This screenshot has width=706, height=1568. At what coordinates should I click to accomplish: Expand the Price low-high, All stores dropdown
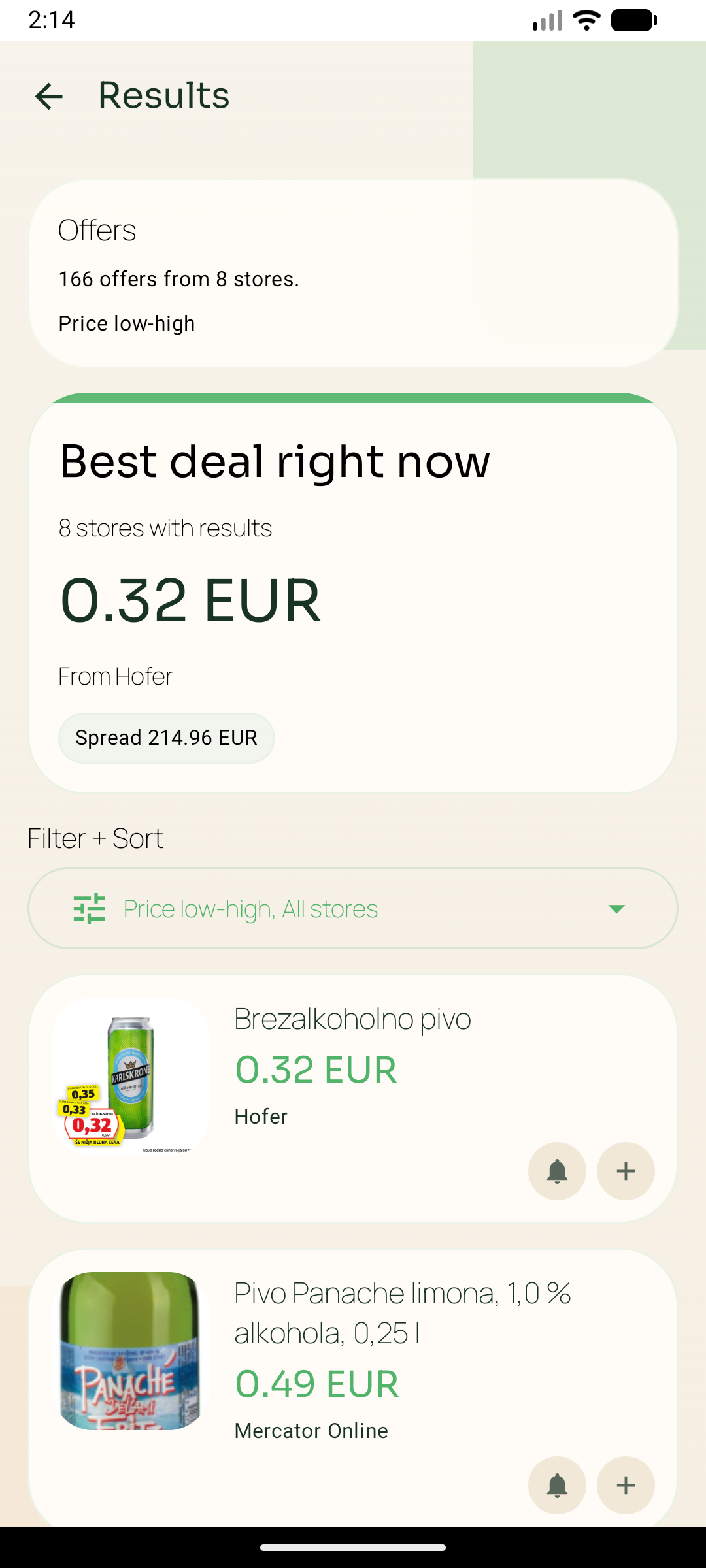353,907
